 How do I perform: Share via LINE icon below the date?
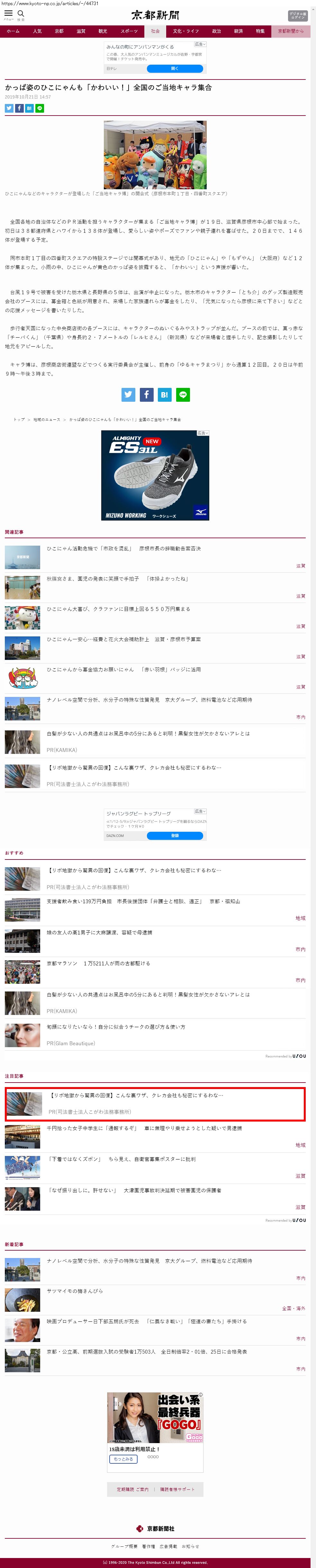[40, 108]
